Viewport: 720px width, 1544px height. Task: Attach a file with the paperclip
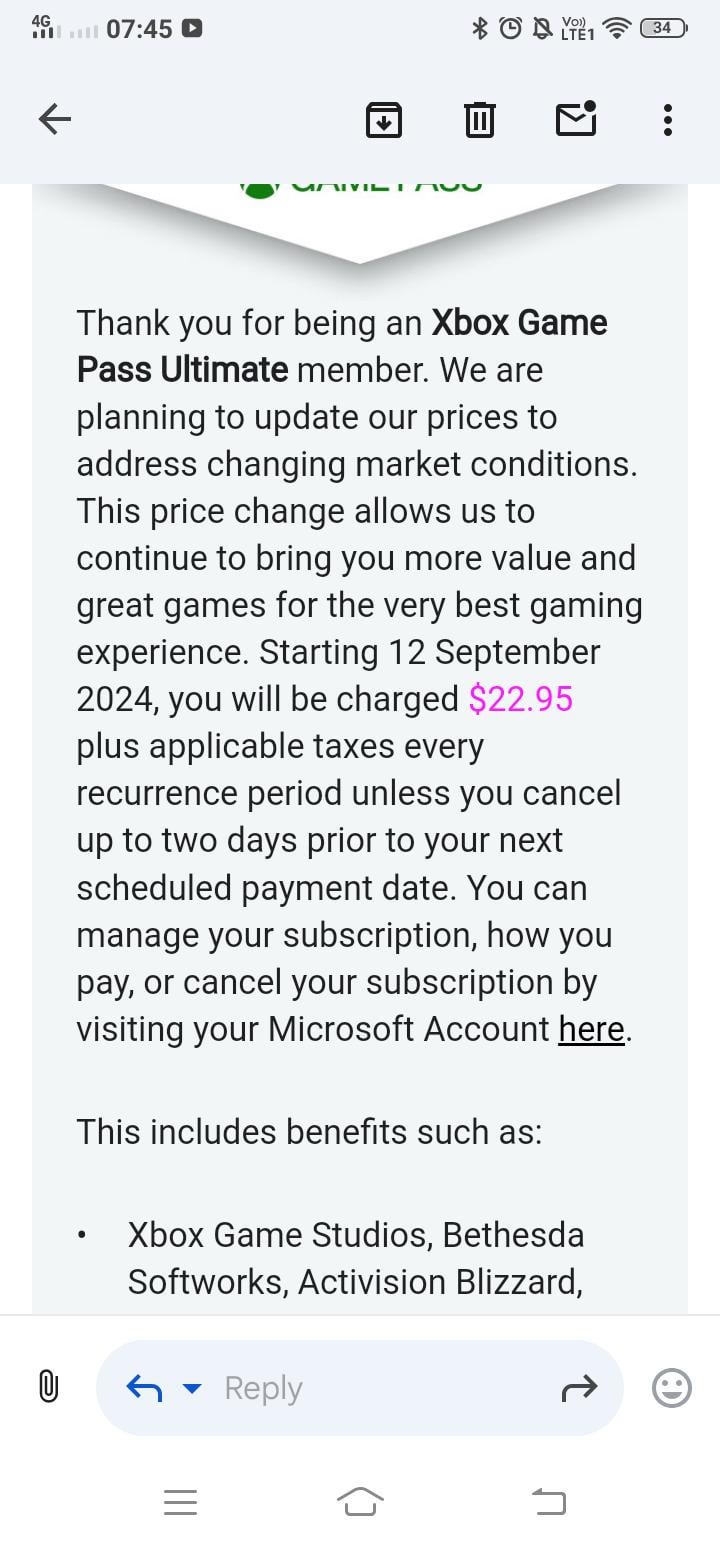pyautogui.click(x=48, y=1387)
